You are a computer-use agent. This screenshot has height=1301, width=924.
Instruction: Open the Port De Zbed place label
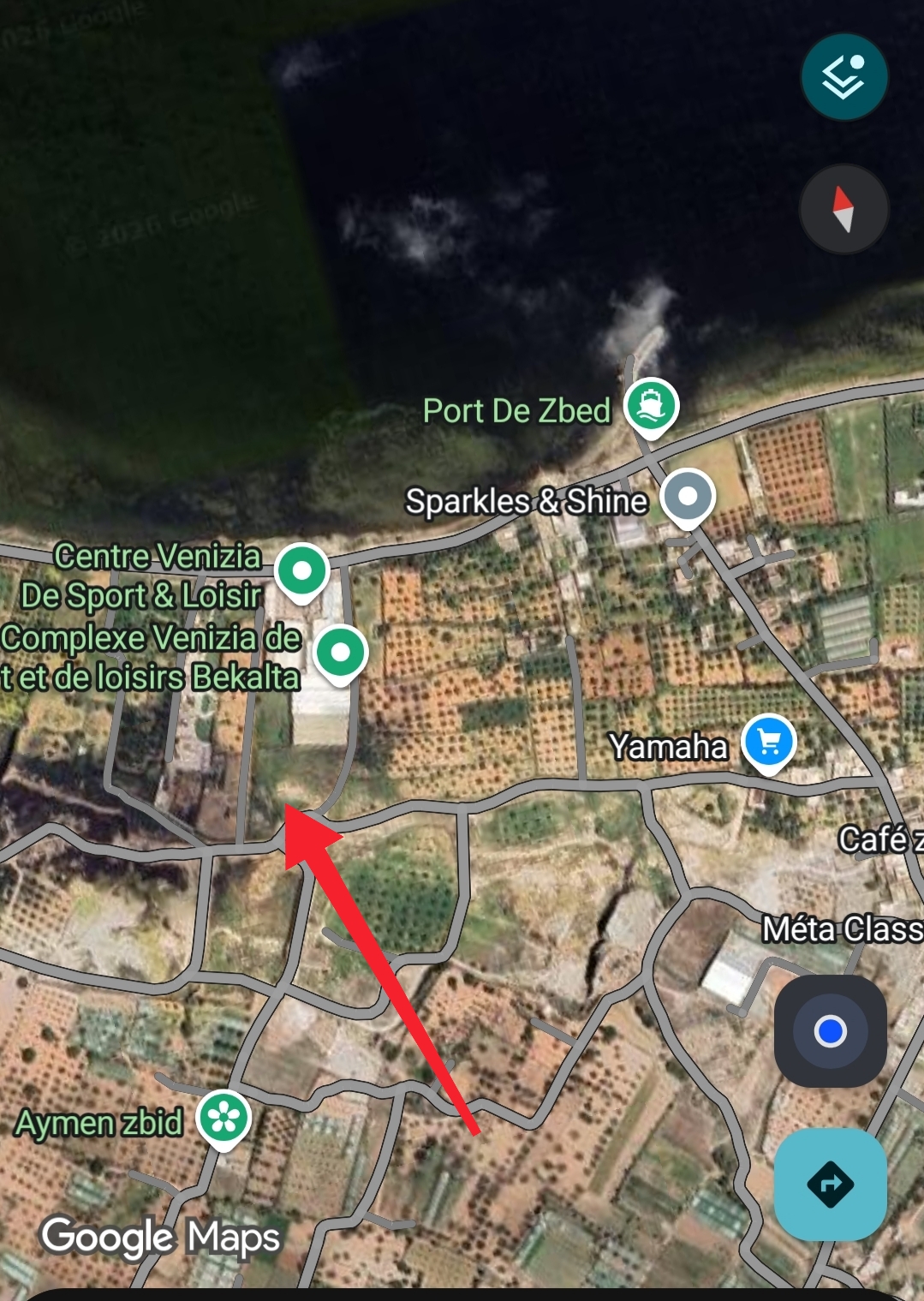(x=518, y=410)
